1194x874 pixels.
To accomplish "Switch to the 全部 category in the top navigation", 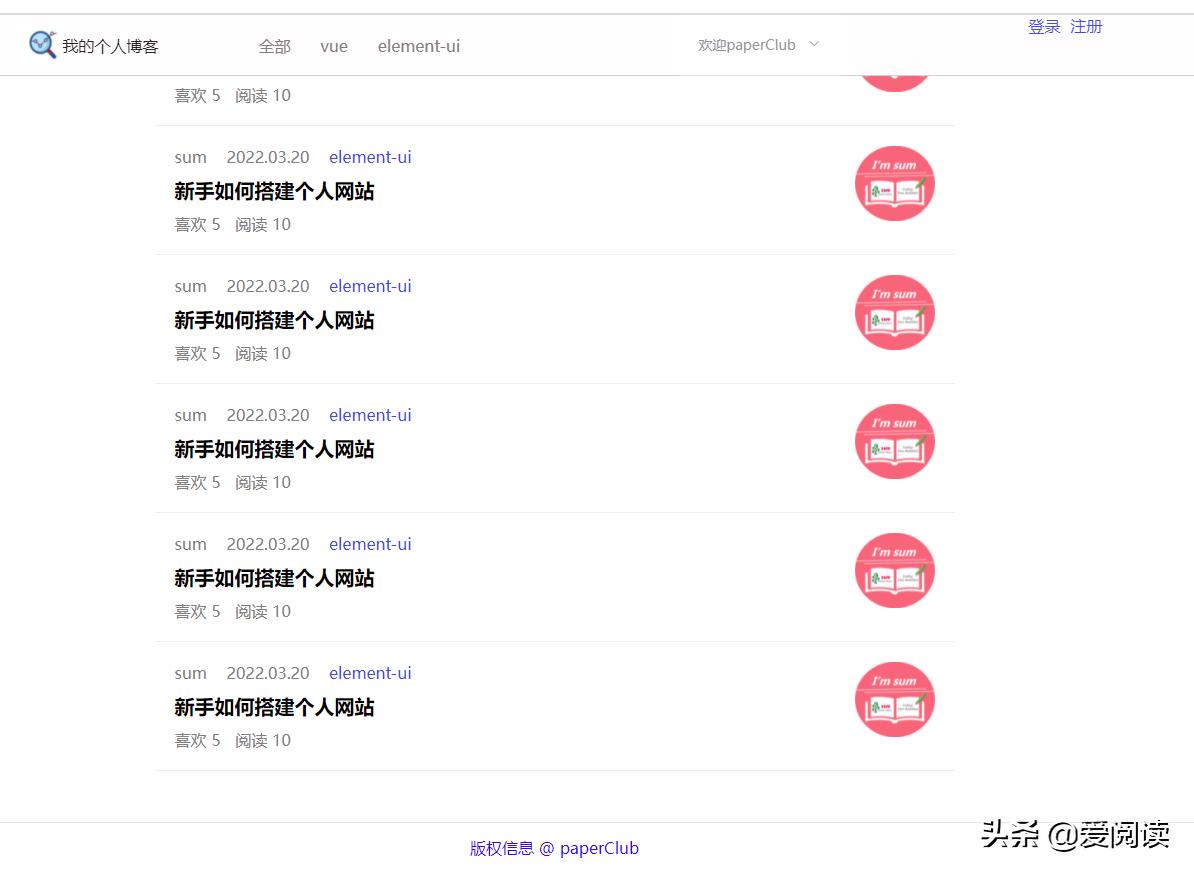I will pos(274,46).
